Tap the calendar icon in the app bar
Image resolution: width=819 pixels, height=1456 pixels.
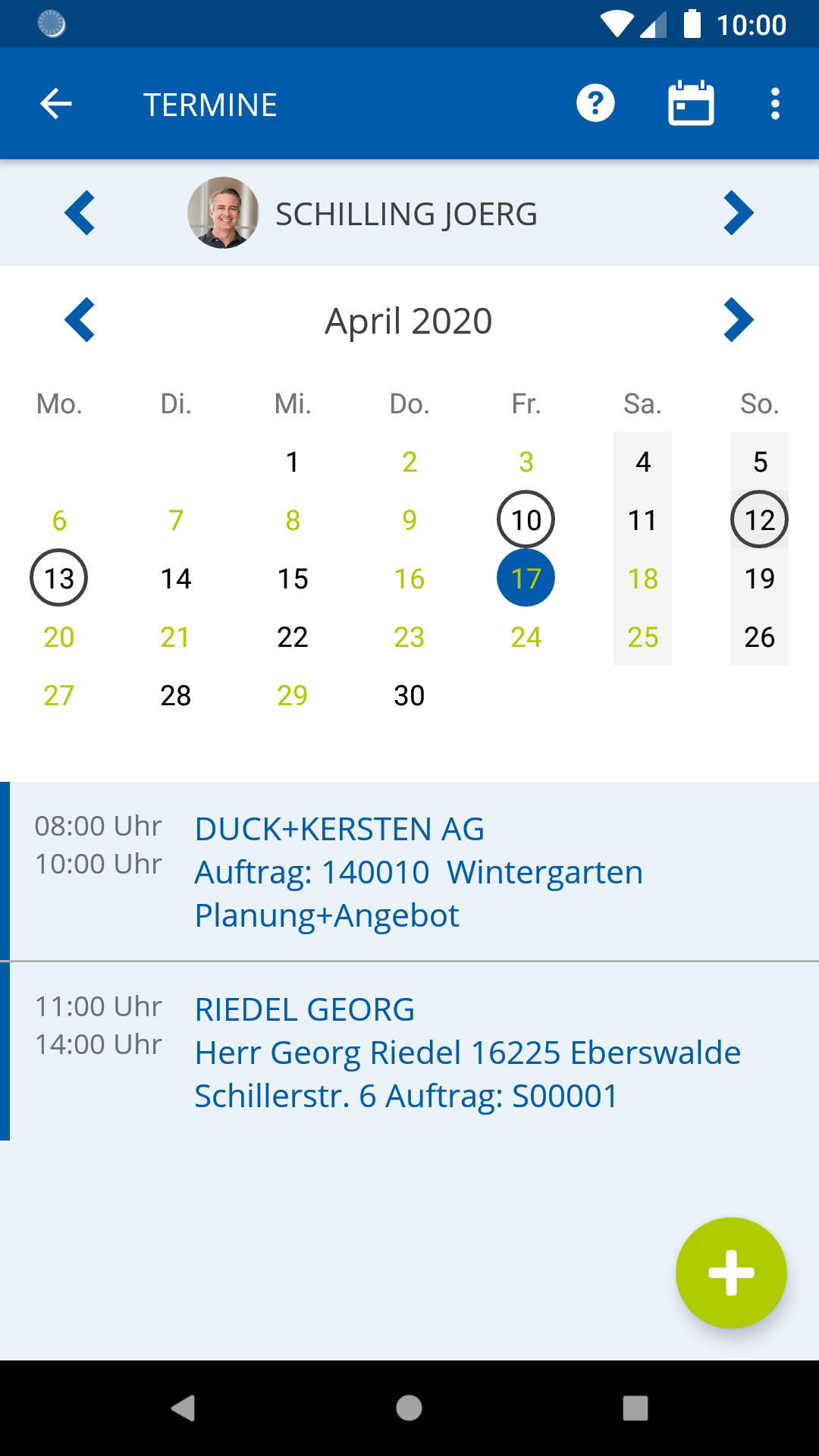coord(691,103)
